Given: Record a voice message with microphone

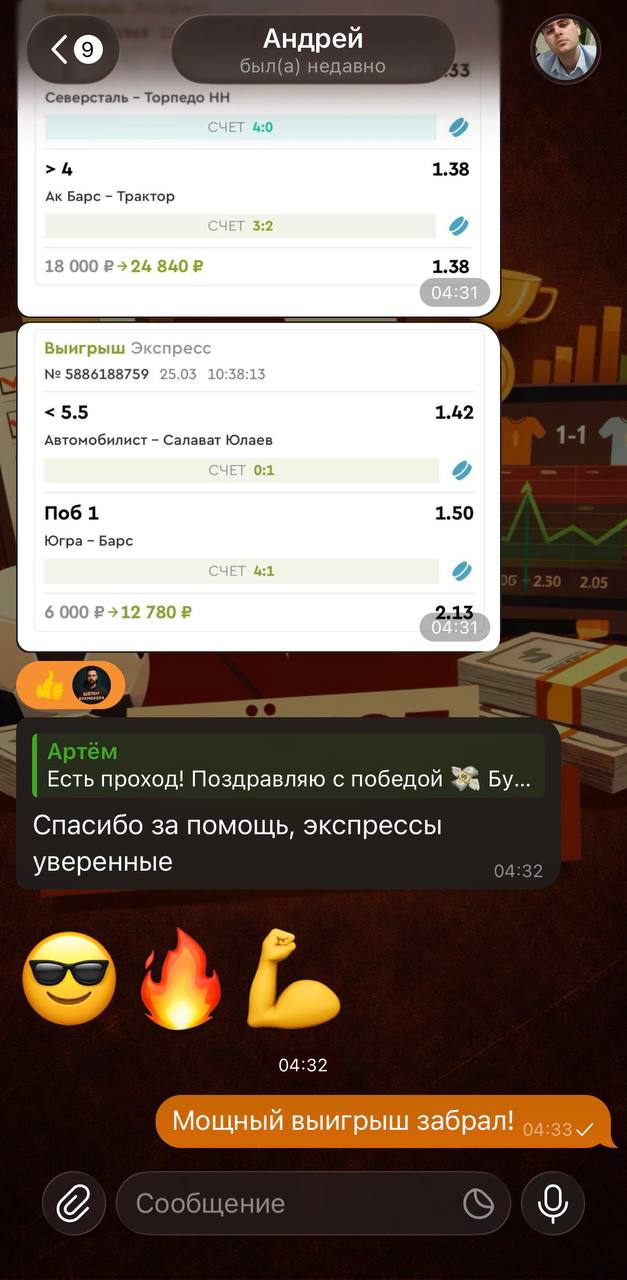Looking at the screenshot, I should (553, 1203).
